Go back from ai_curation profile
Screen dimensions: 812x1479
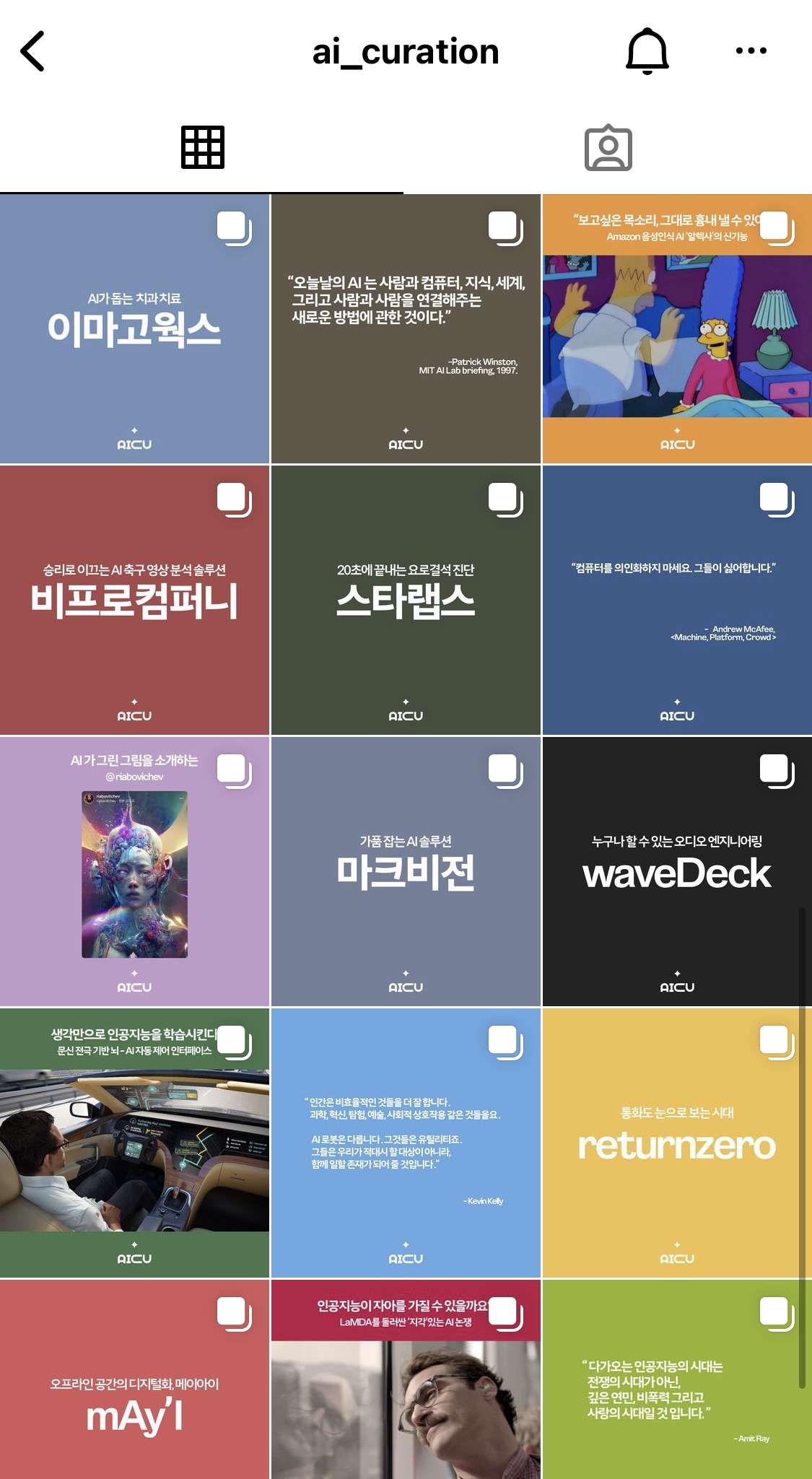pos(32,51)
